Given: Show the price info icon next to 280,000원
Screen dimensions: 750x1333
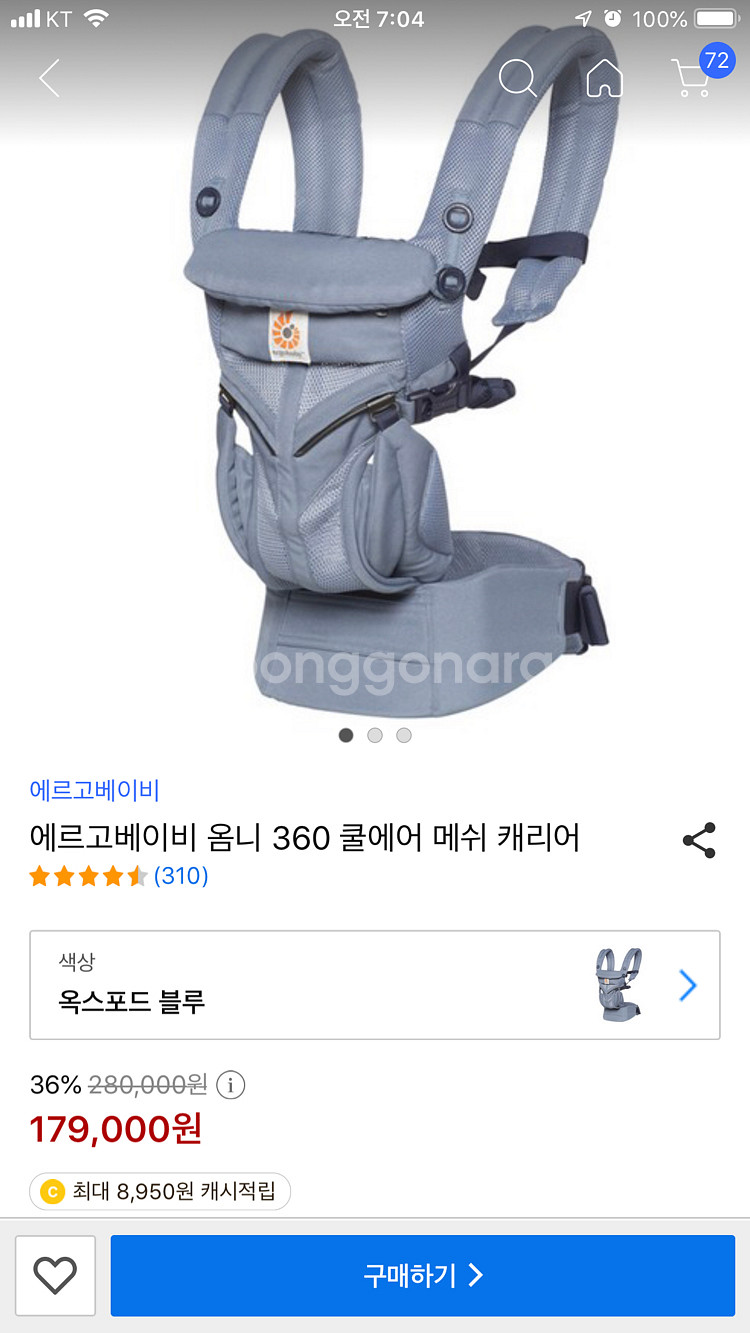Looking at the screenshot, I should click(x=231, y=1084).
